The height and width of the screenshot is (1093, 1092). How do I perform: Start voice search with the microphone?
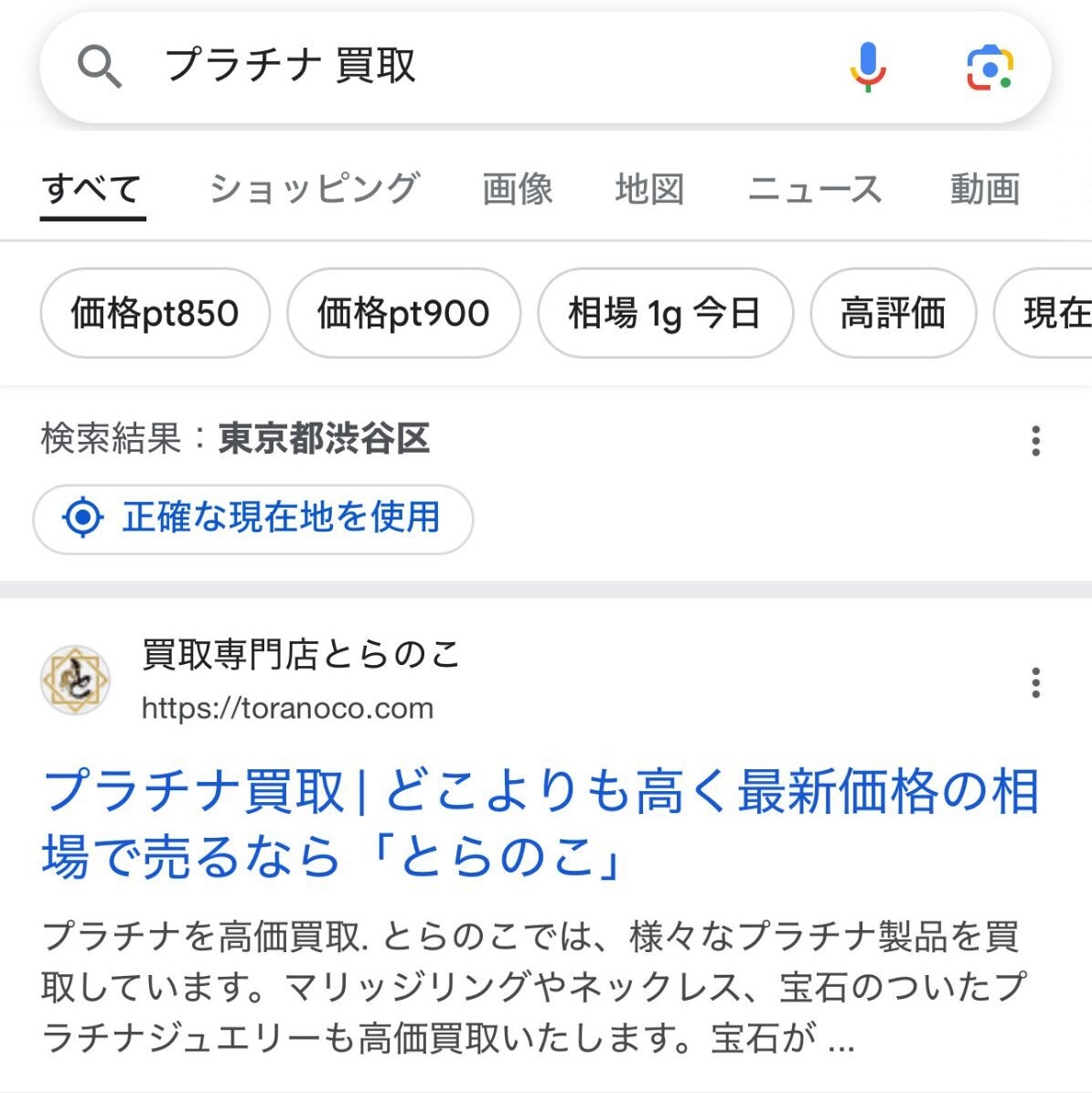point(867,67)
